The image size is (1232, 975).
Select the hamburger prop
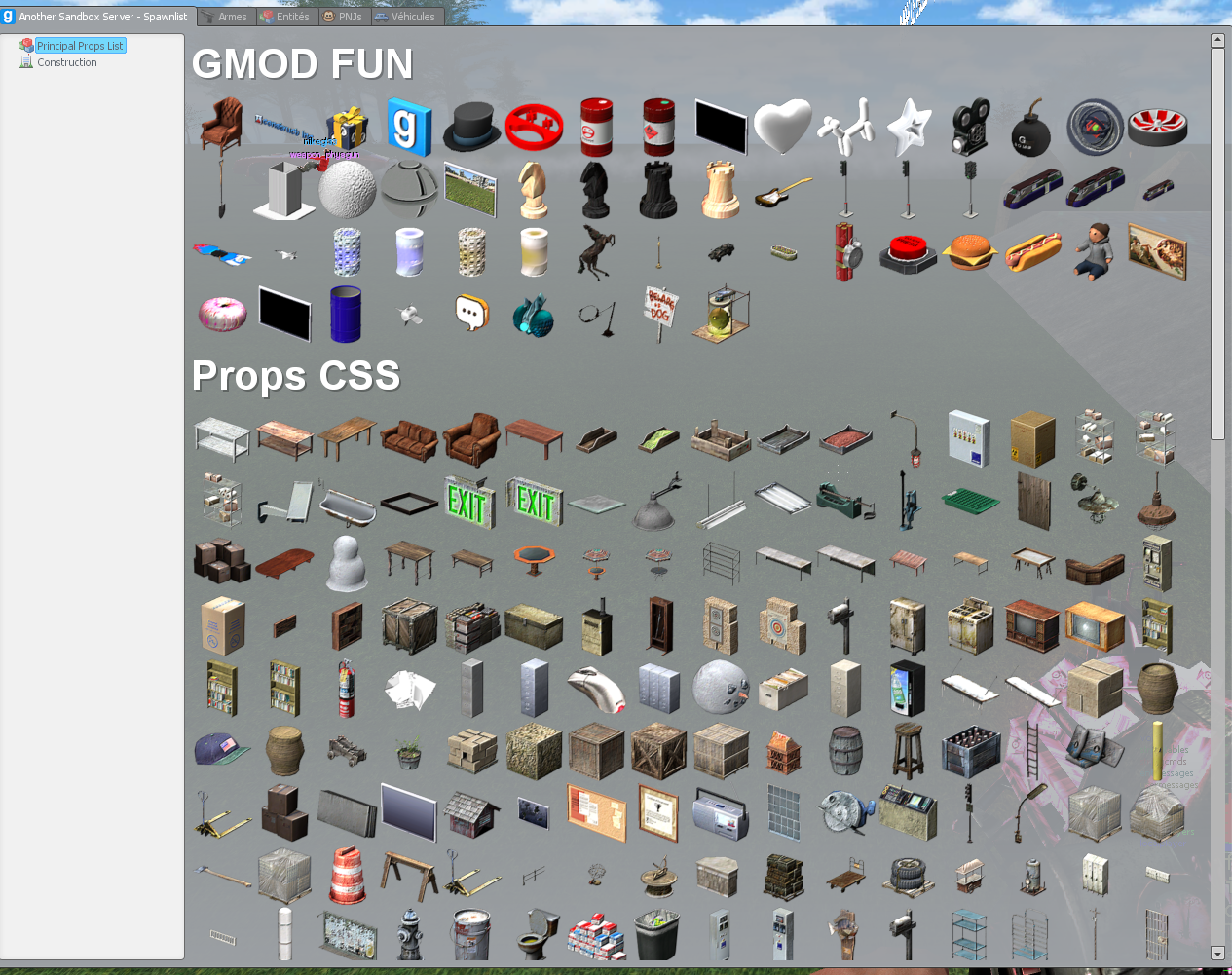click(x=970, y=252)
